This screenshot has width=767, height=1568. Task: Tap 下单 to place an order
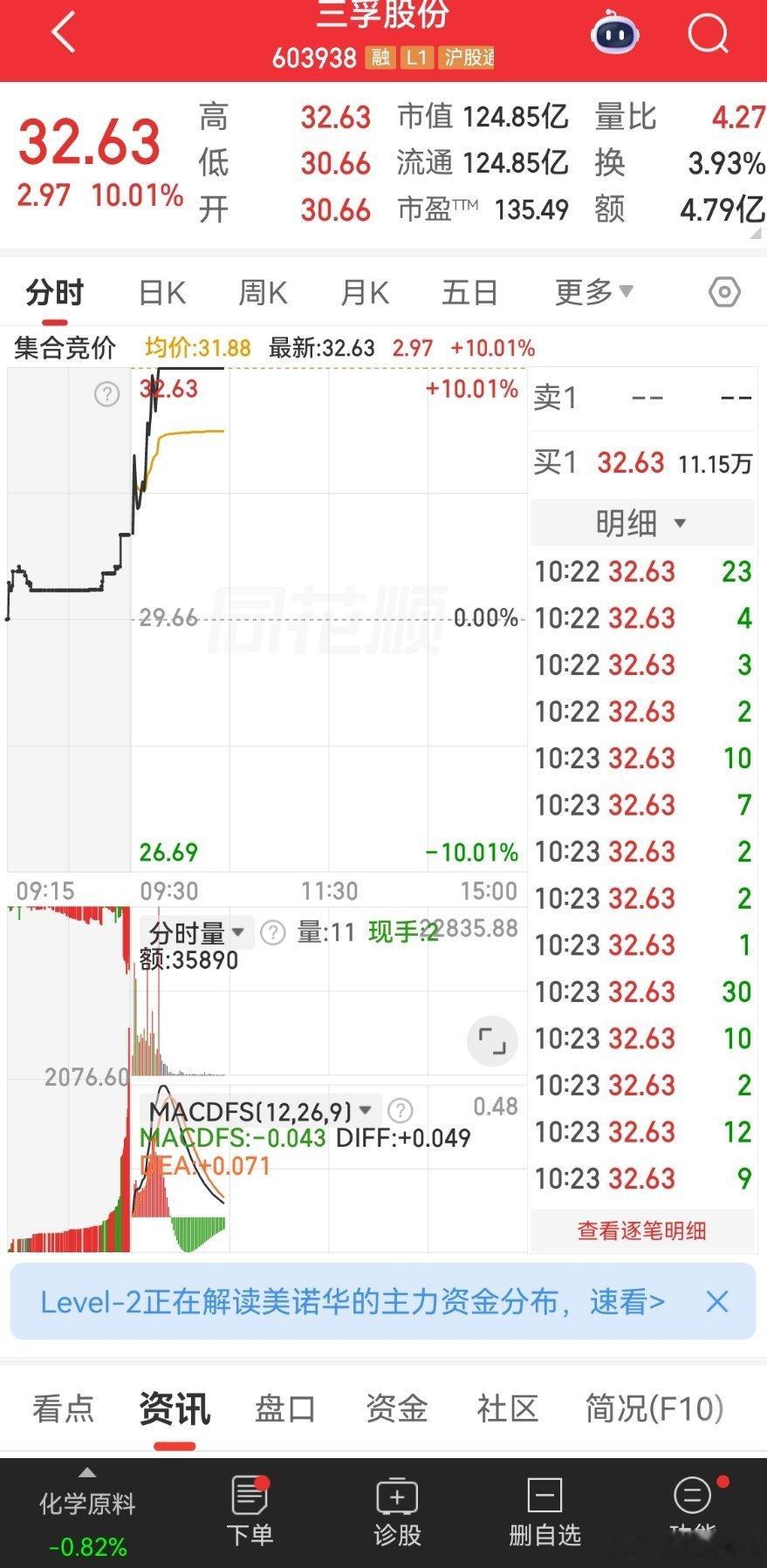pos(250,1511)
